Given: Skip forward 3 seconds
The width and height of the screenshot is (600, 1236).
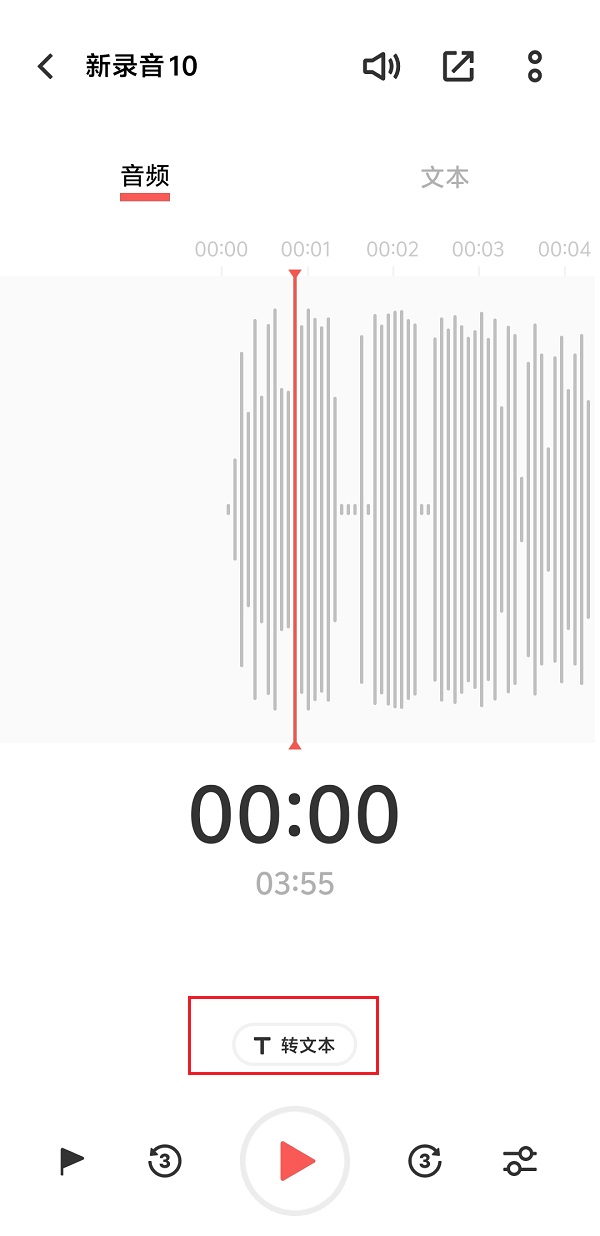Looking at the screenshot, I should (x=425, y=1161).
